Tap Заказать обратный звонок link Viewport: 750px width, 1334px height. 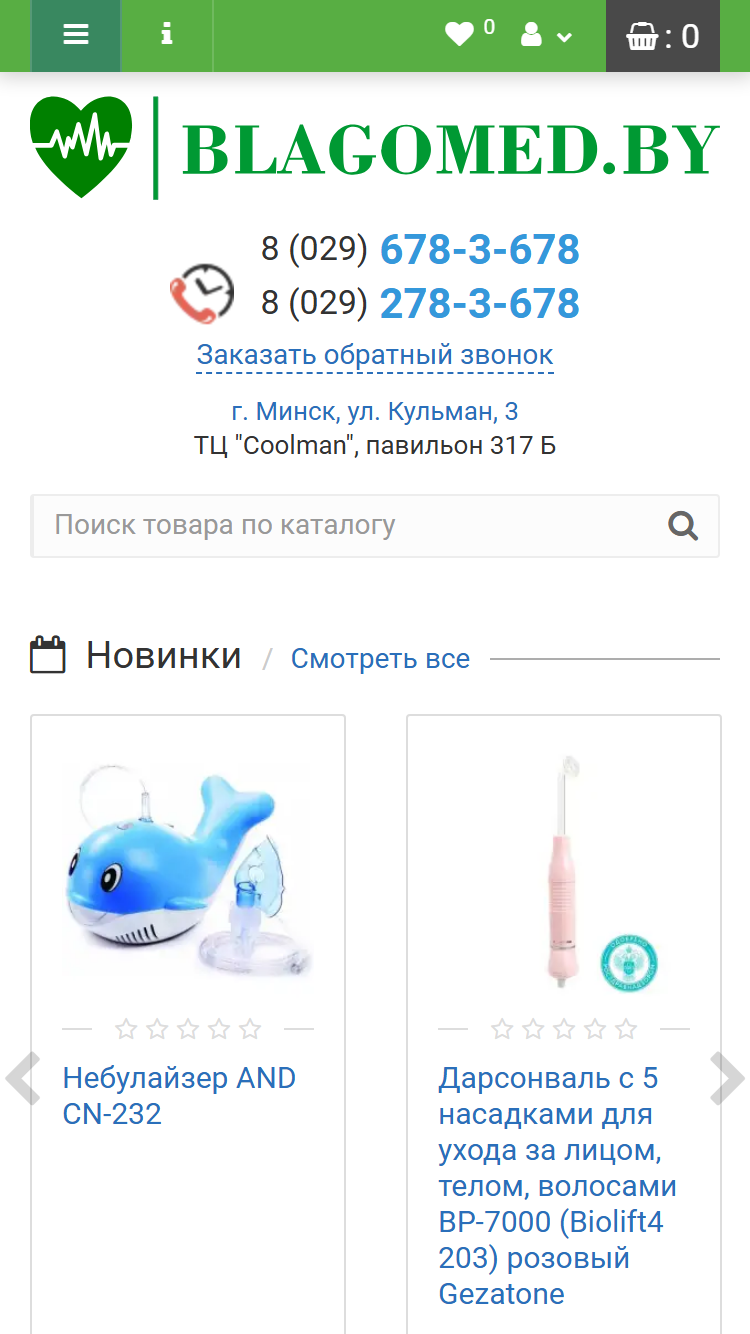point(375,355)
